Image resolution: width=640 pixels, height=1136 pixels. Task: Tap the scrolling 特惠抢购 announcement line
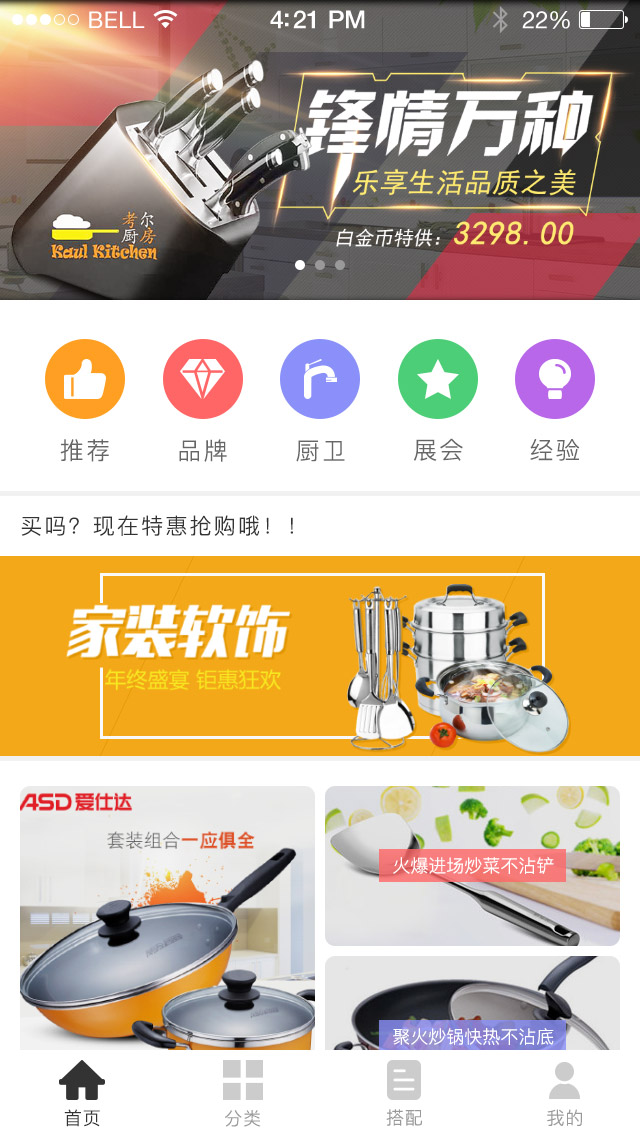[160, 526]
